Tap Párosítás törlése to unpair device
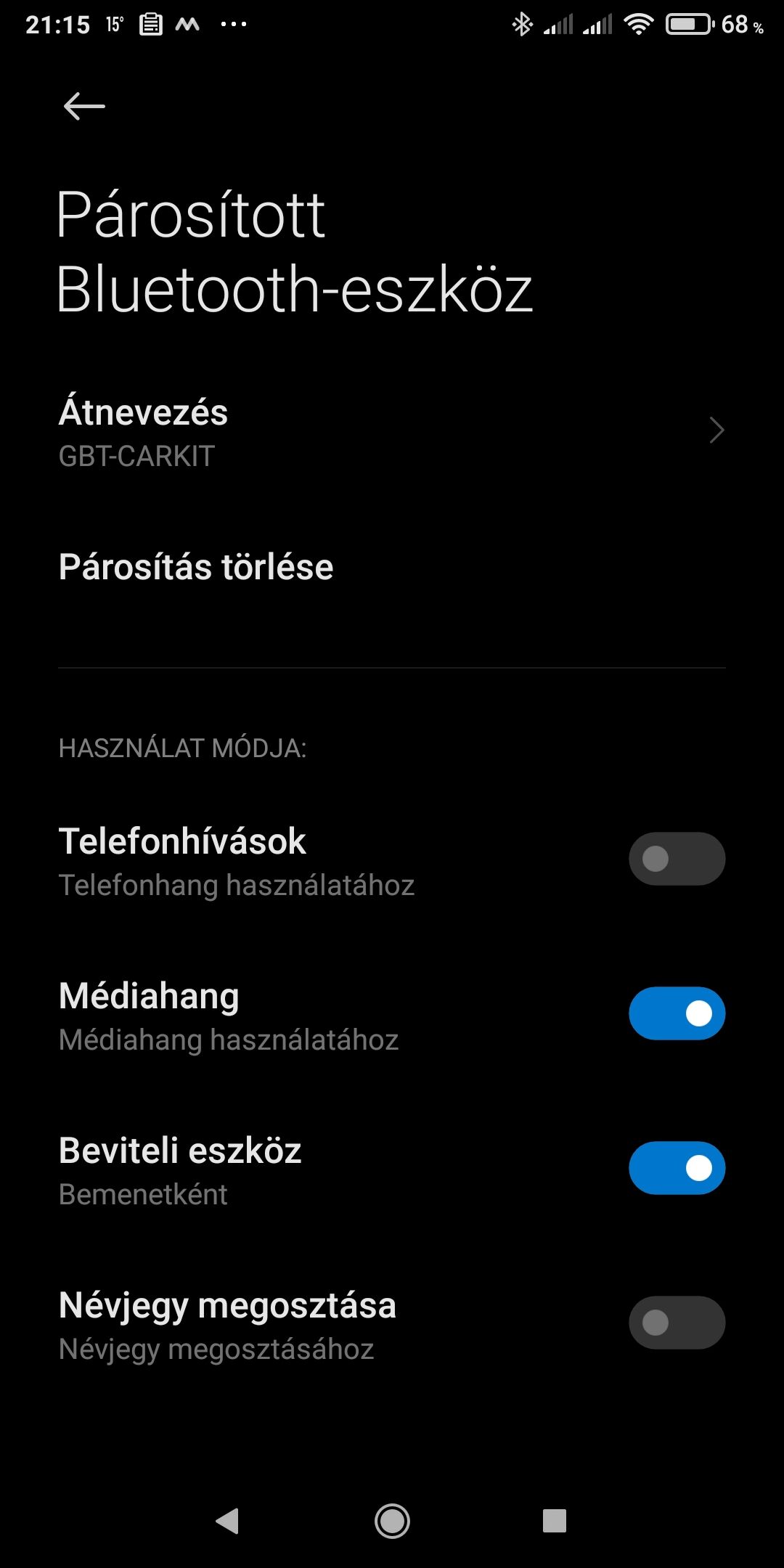Viewport: 784px width, 1568px height. (196, 567)
